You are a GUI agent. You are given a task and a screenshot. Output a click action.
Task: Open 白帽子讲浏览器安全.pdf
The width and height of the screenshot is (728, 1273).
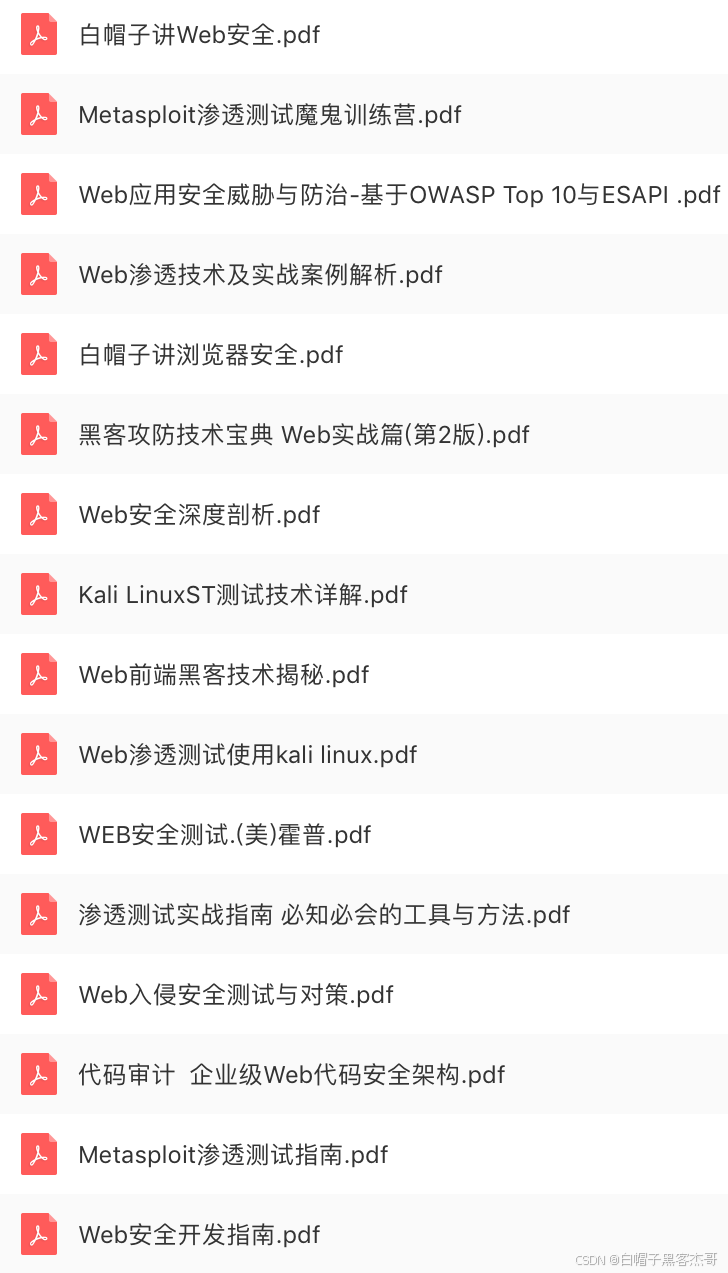coord(364,354)
